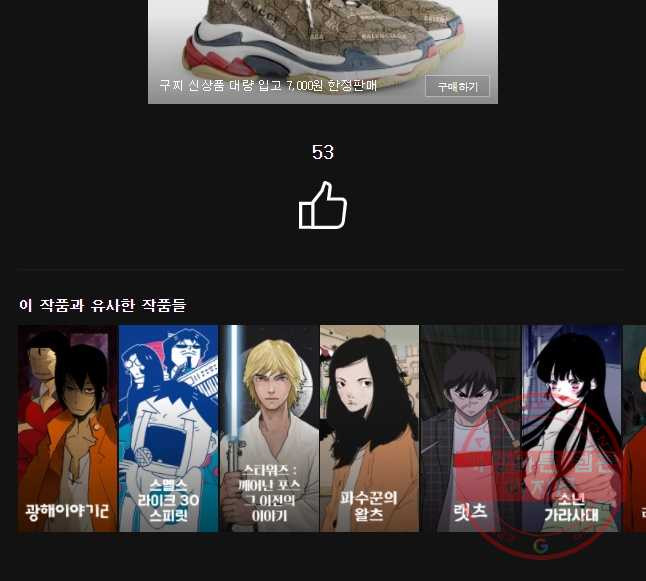The height and width of the screenshot is (581, 646).
Task: Open the webtoon 광해이야기
Action: click(67, 428)
